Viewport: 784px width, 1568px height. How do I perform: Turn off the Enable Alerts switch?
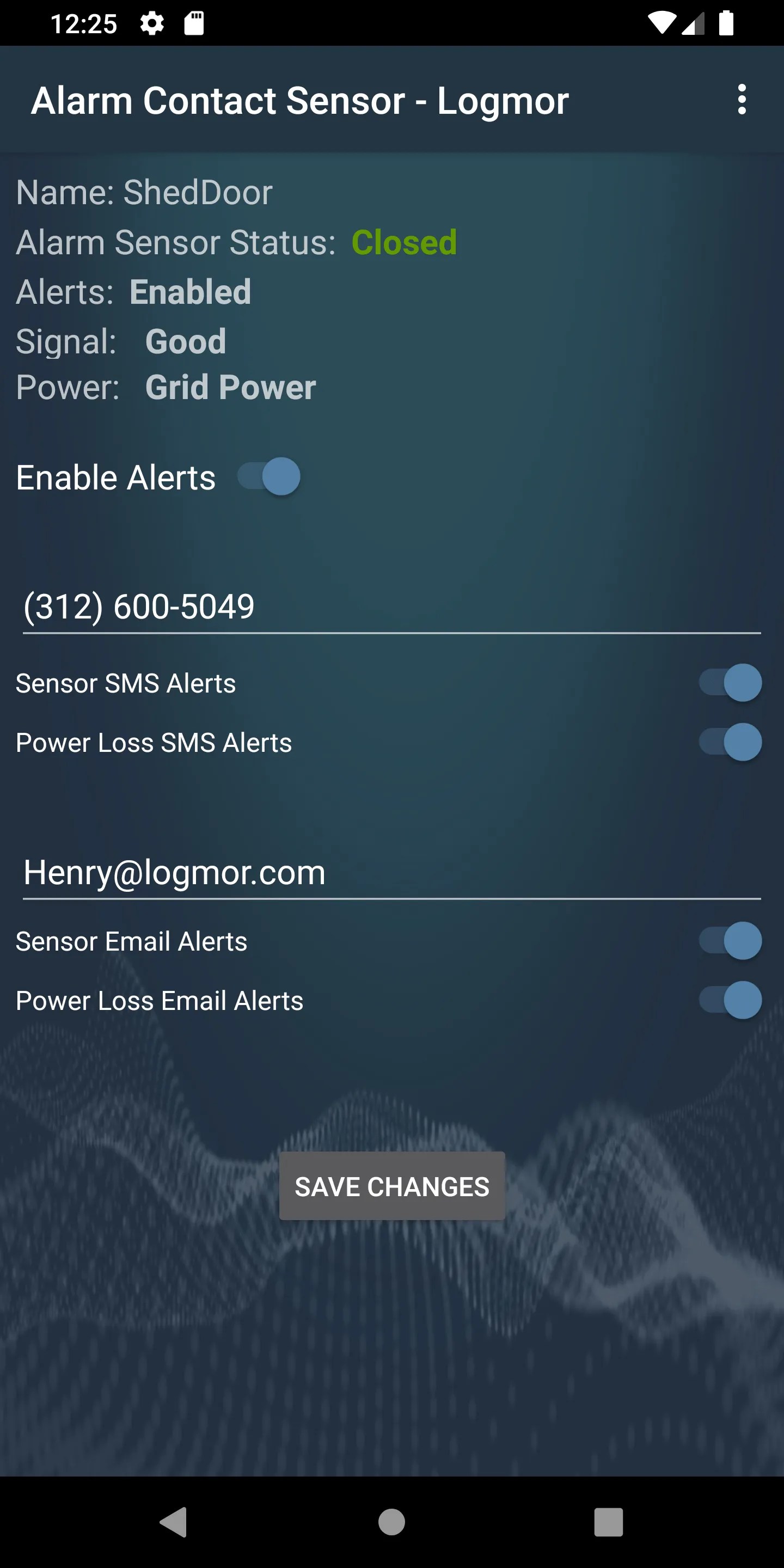coord(269,476)
